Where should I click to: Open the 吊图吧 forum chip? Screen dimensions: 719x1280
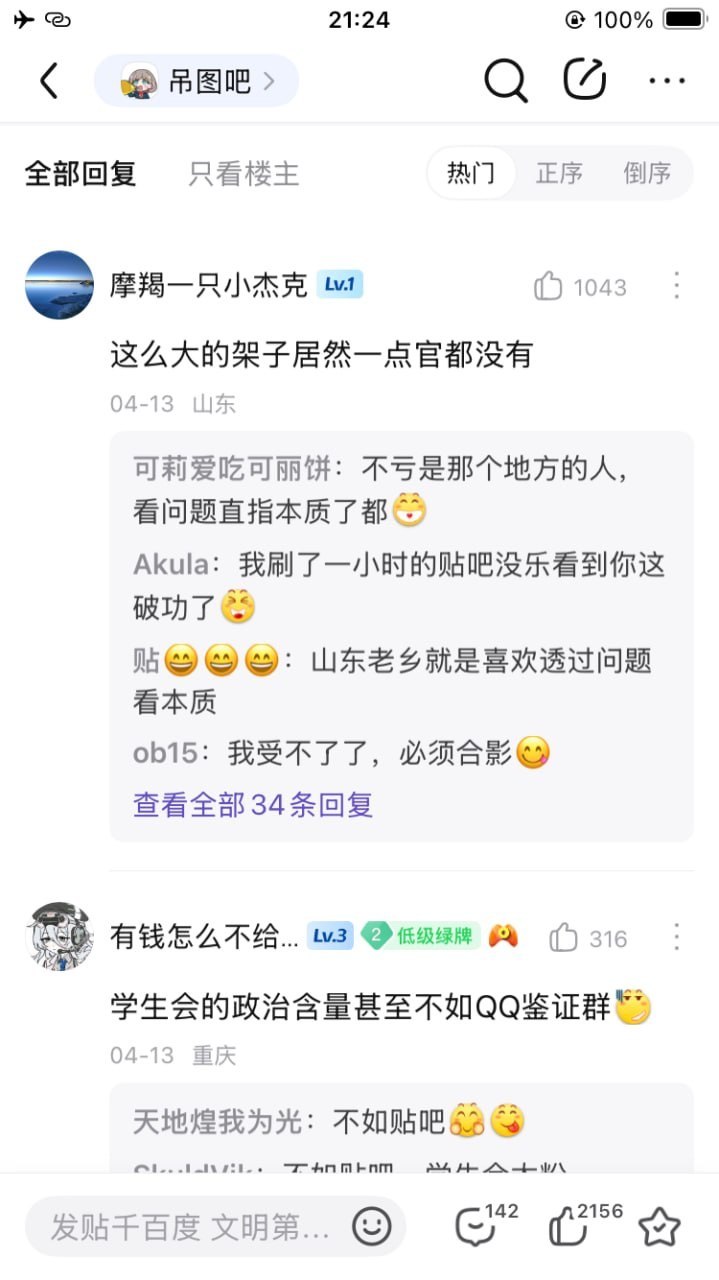pyautogui.click(x=196, y=81)
